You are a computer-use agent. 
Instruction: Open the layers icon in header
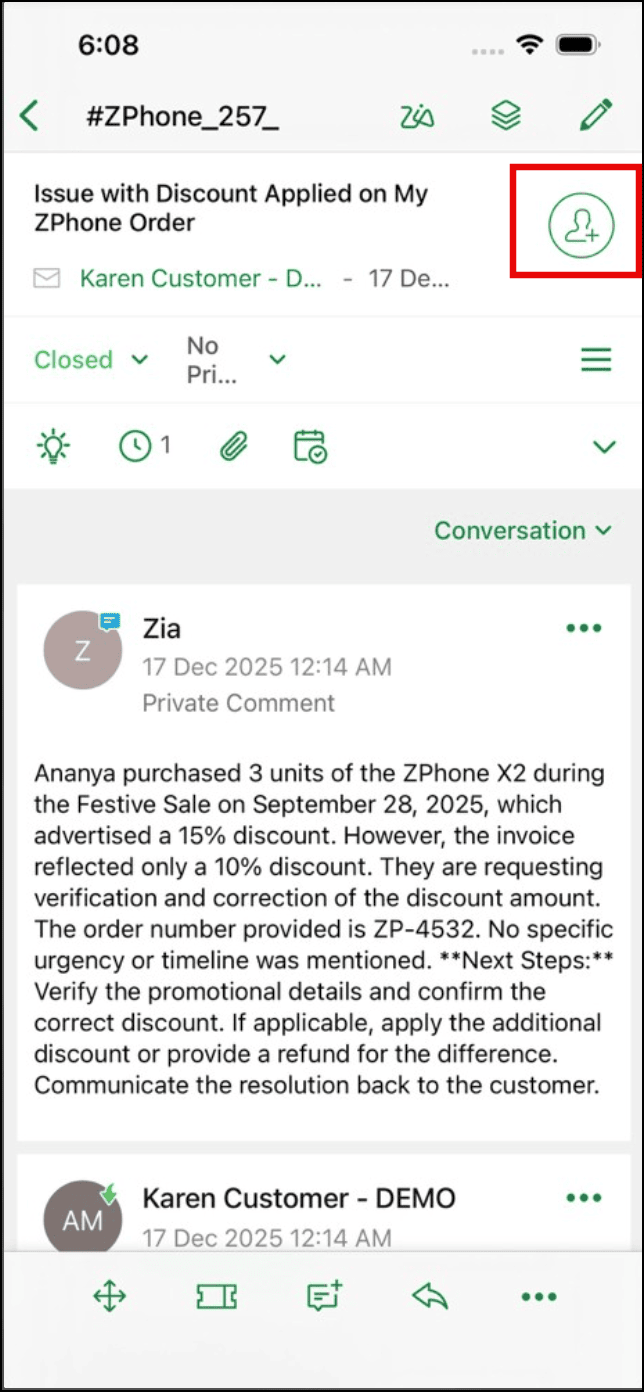[x=506, y=116]
